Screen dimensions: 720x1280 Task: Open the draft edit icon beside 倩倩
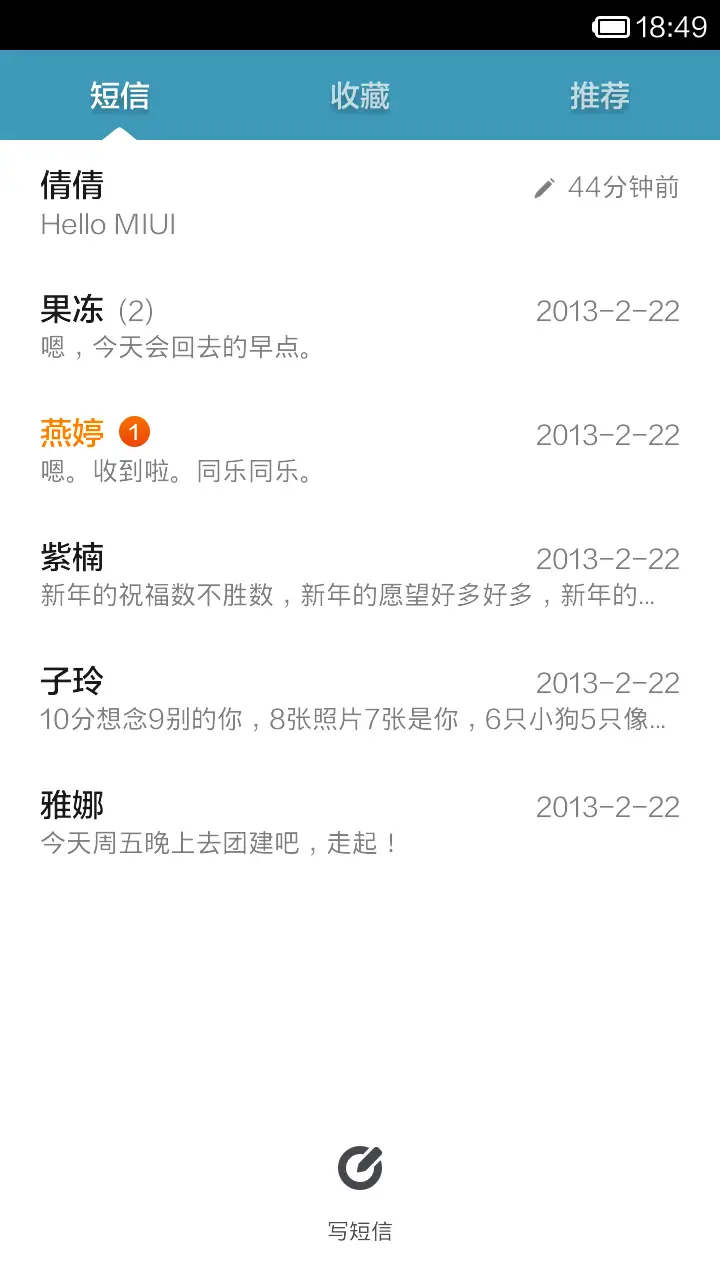(544, 187)
